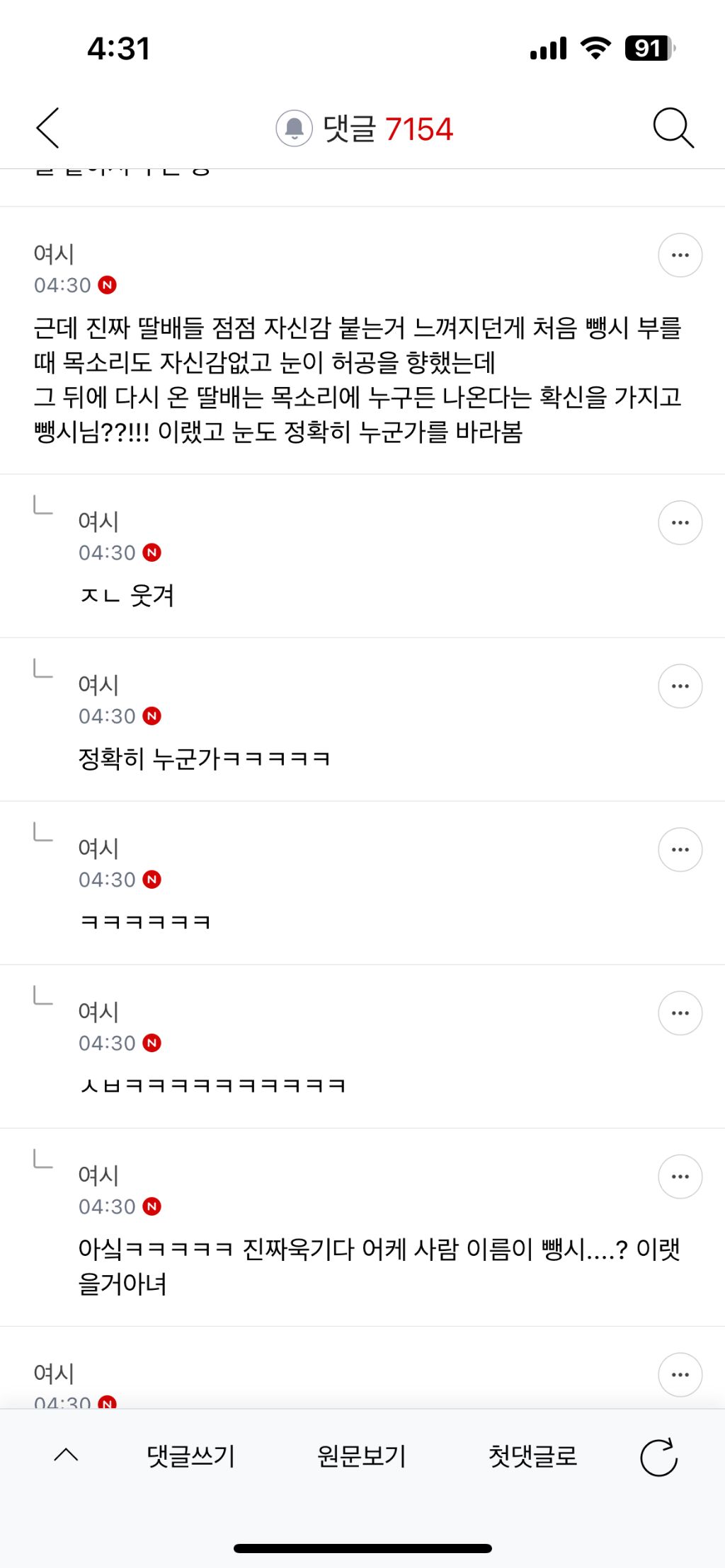Toggle the comment notification bell
The height and width of the screenshot is (1568, 725).
coord(294,128)
